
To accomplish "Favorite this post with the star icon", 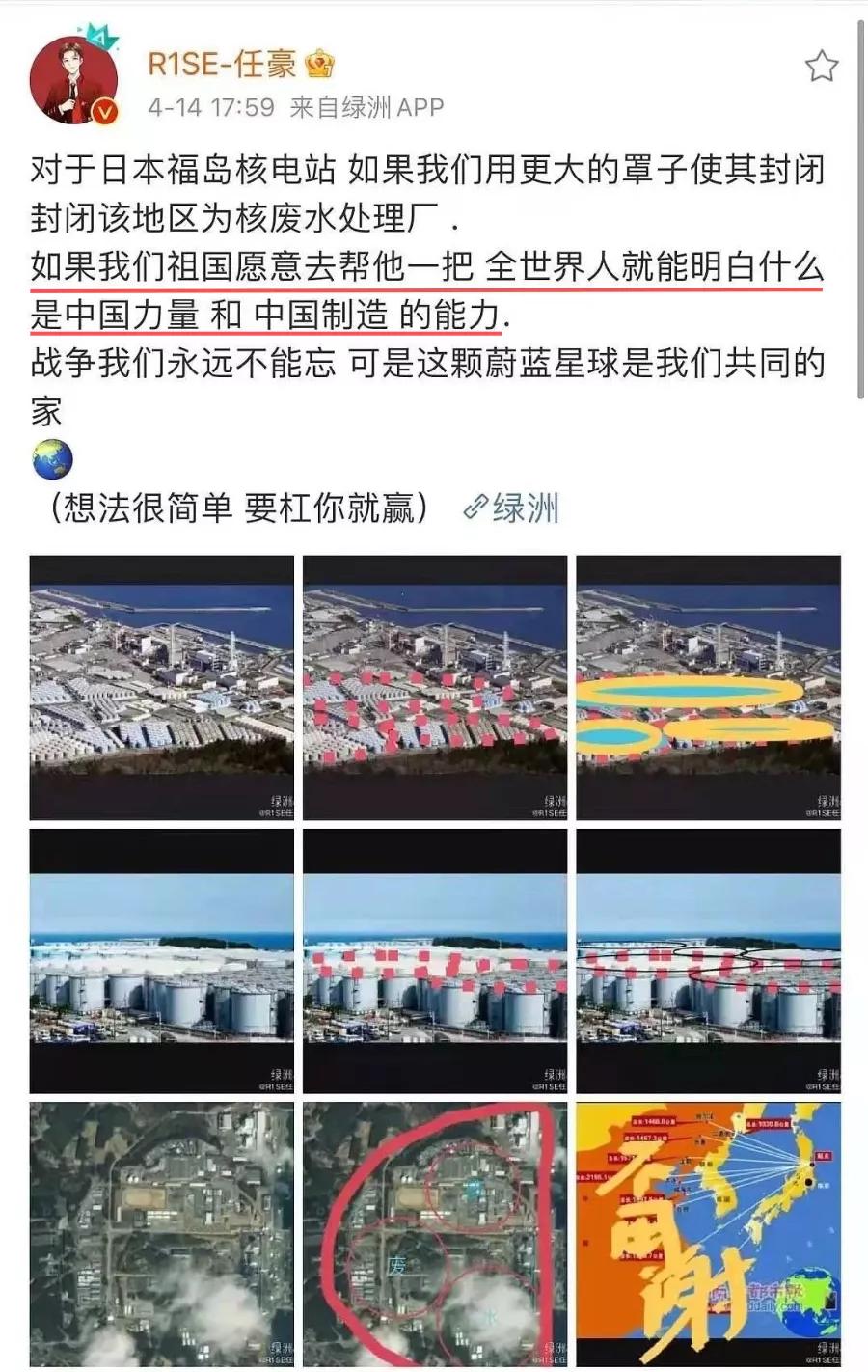I will pos(821,67).
